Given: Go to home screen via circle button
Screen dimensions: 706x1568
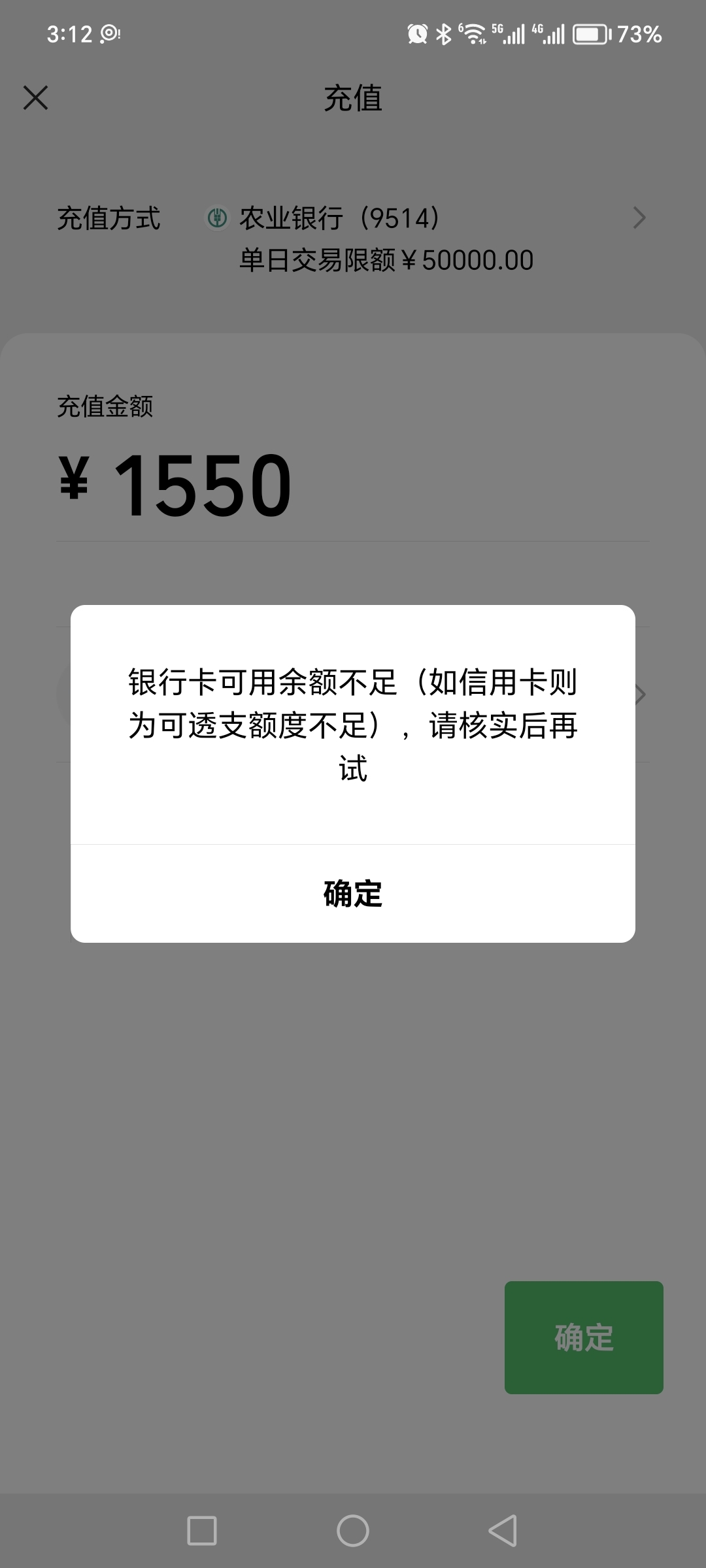Looking at the screenshot, I should click(x=353, y=1530).
